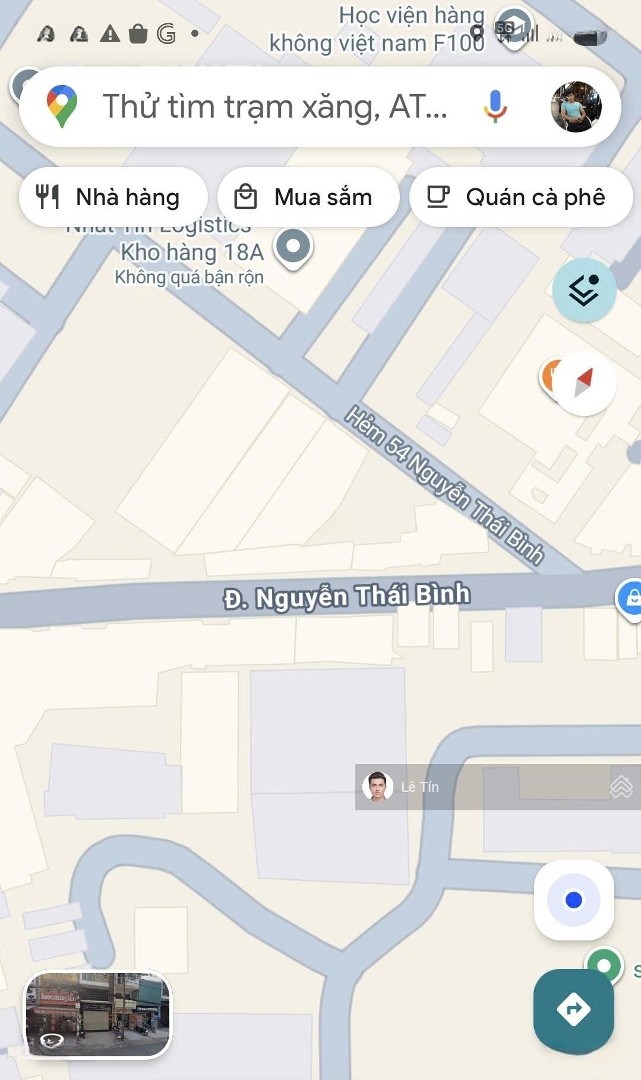Open the account profile picture
Image resolution: width=641 pixels, height=1080 pixels.
tap(576, 107)
